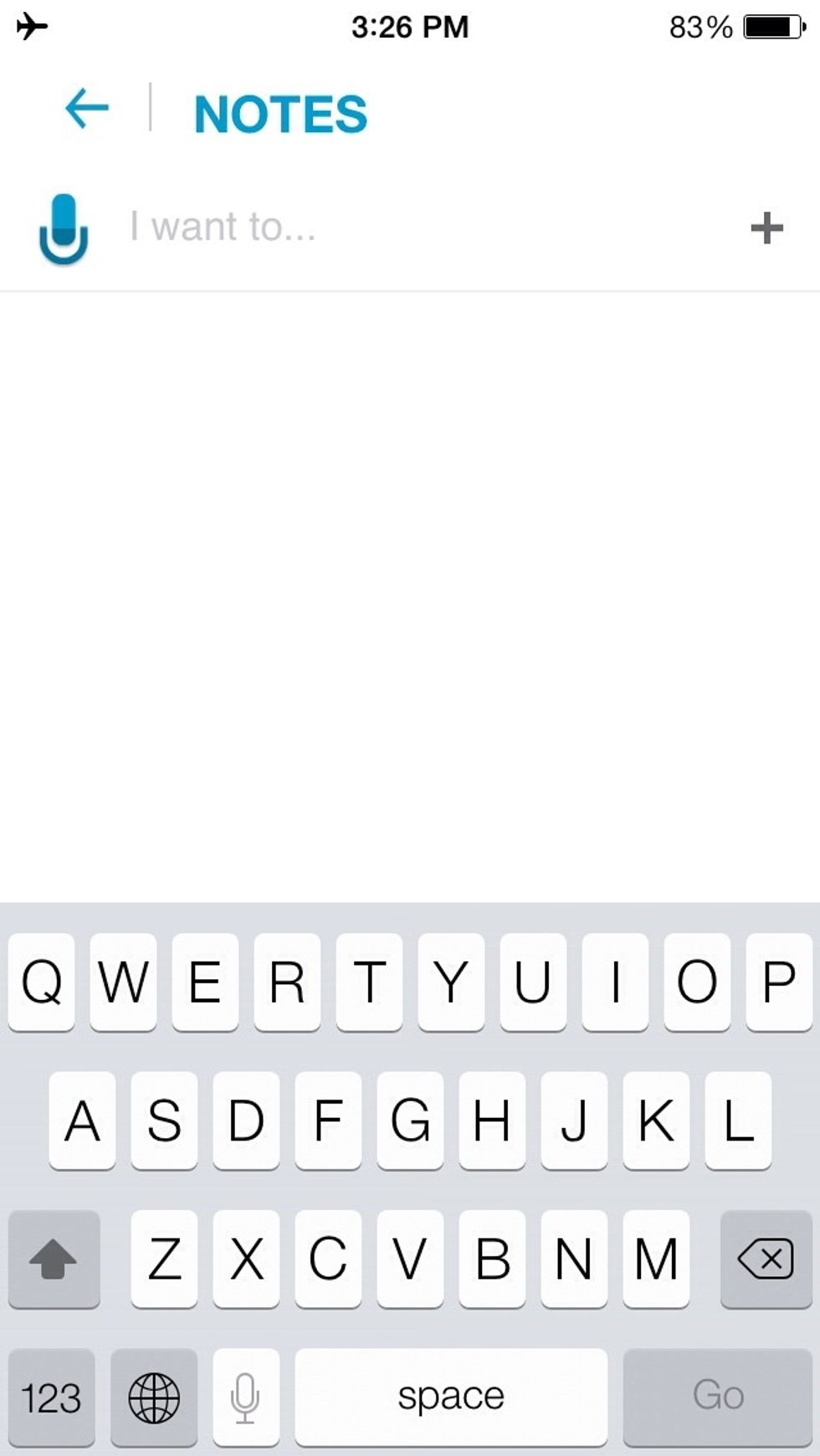Tap the plus icon to add a note
The height and width of the screenshot is (1456, 820).
pos(767,228)
